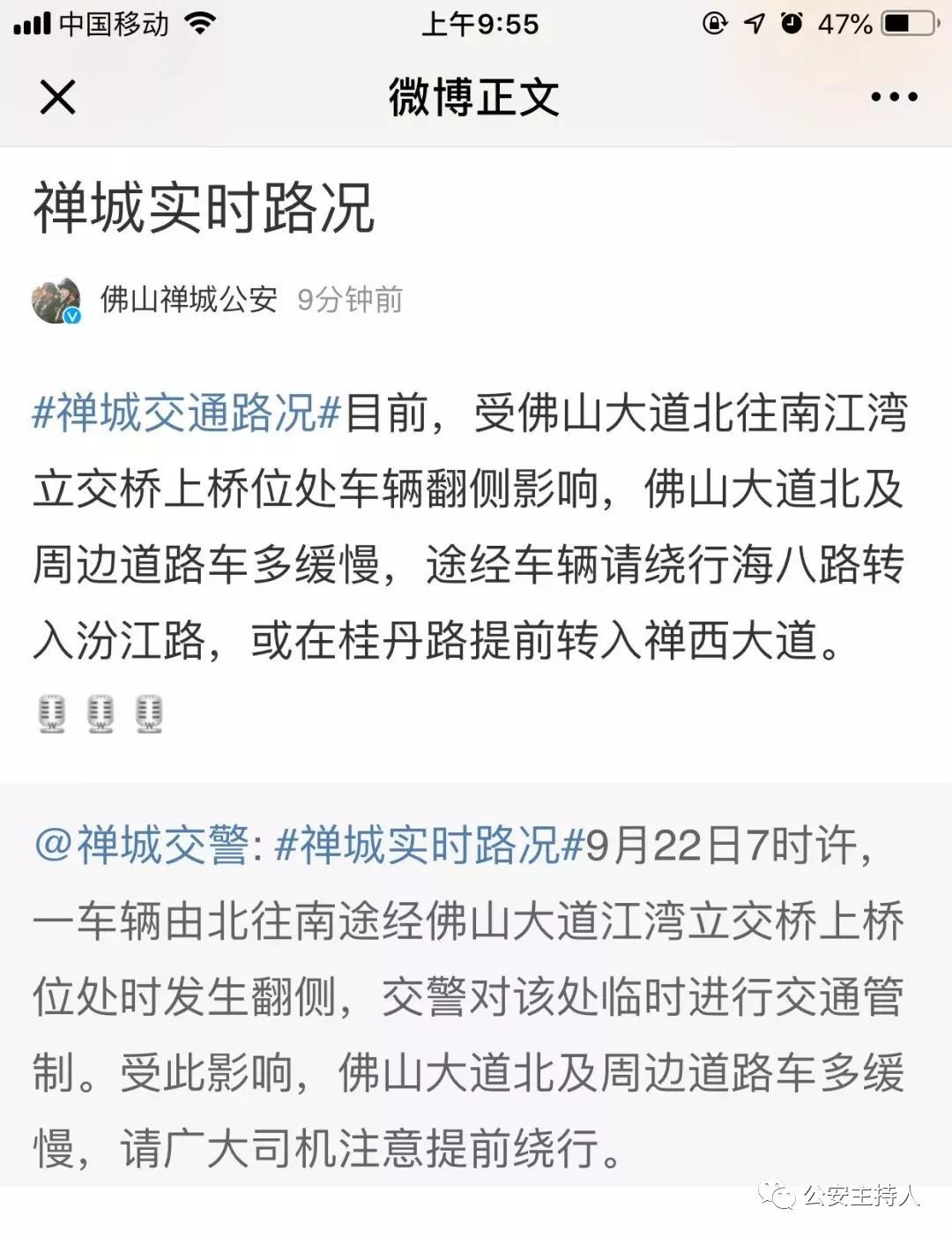
Task: Close the Weibo post page
Action: (58, 96)
